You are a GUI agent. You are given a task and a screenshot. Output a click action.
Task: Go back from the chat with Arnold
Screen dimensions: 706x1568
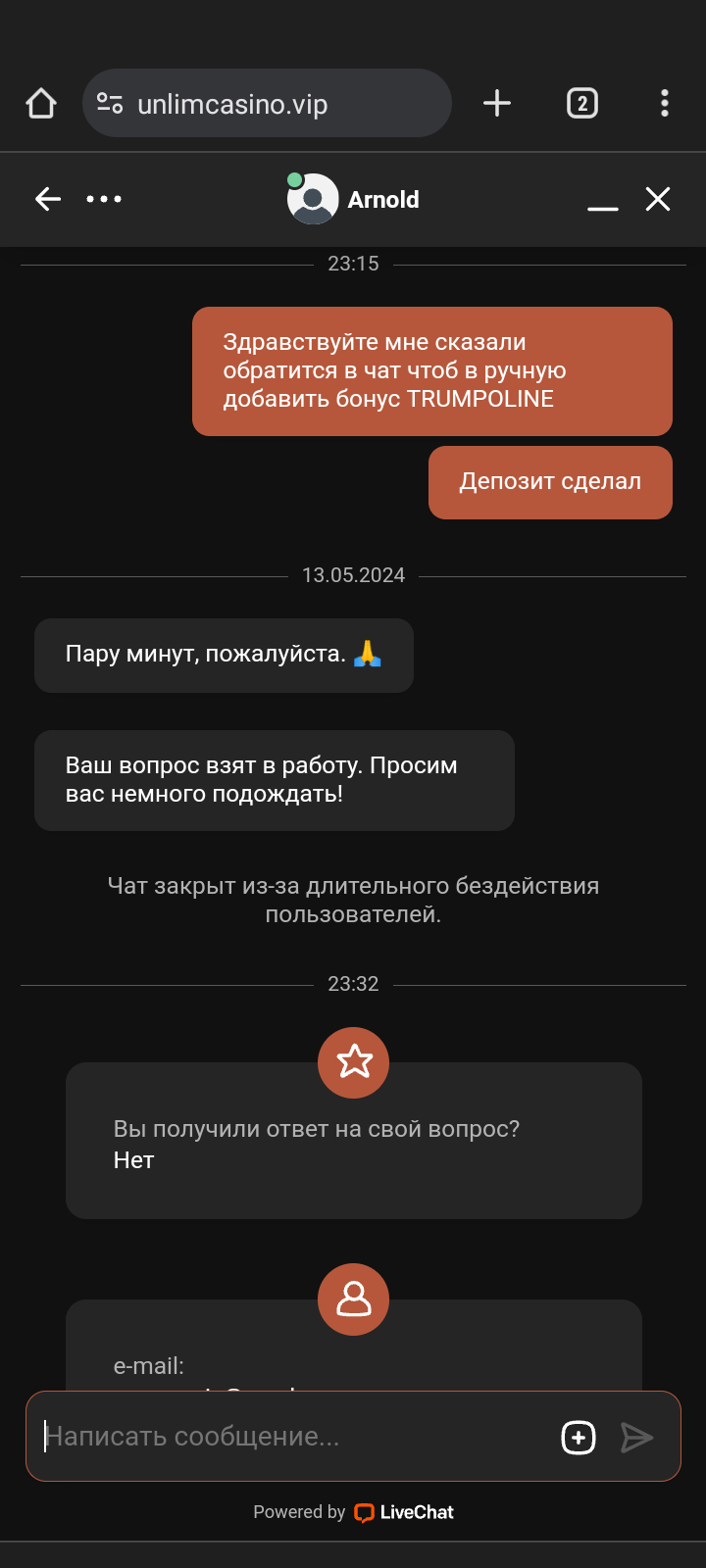tap(48, 199)
